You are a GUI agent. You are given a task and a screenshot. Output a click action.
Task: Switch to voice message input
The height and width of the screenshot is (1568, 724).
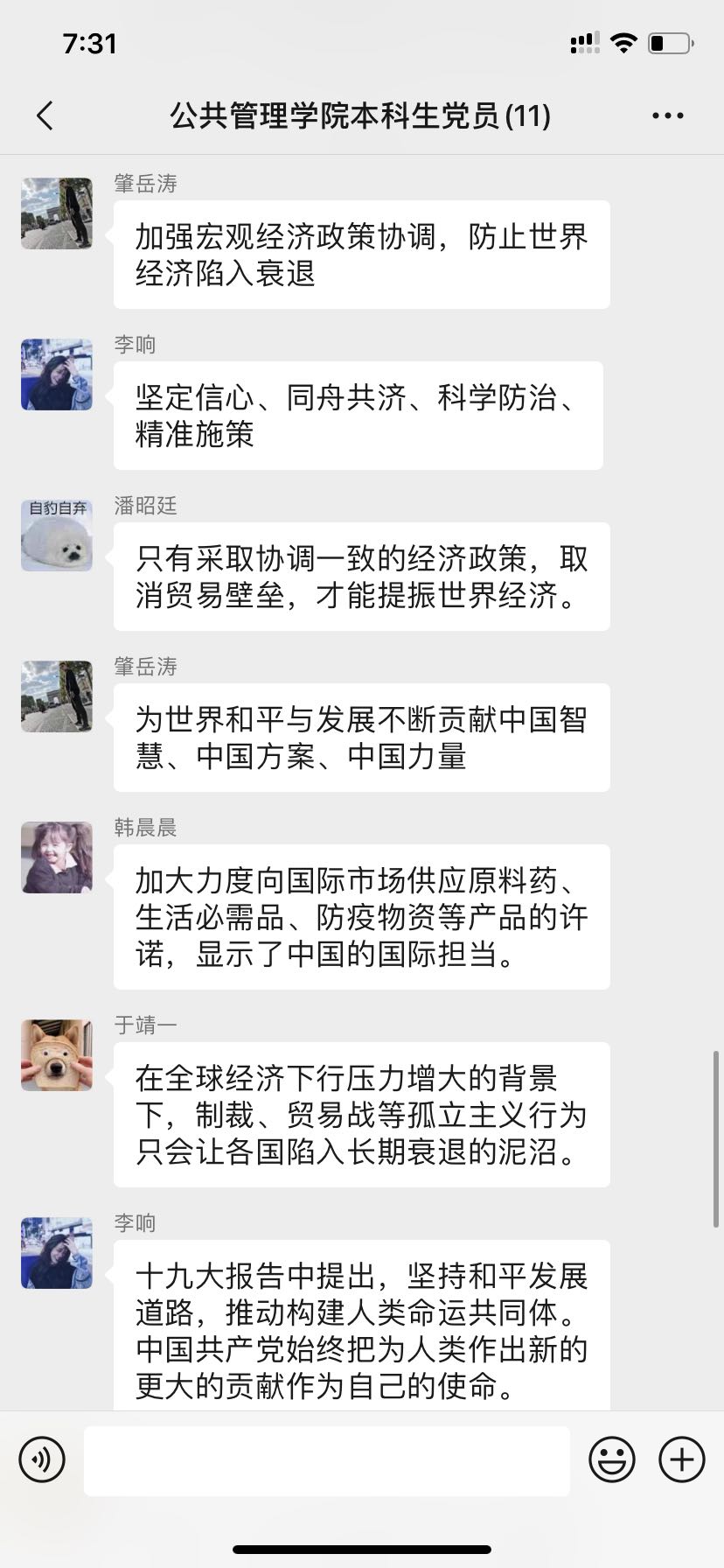(42, 1459)
